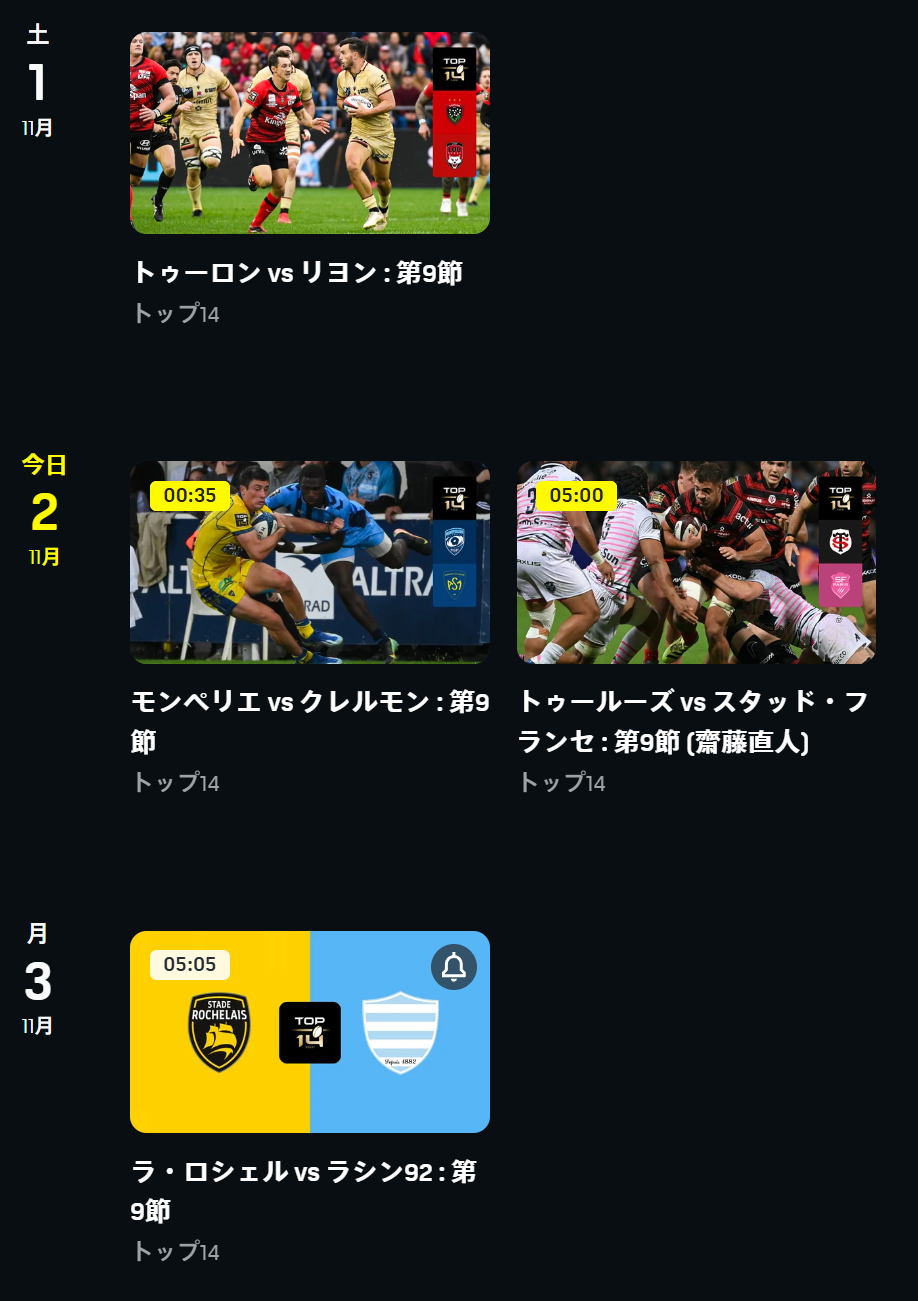This screenshot has width=918, height=1301.
Task: Set reminder bell for ラ・ロシェル vs ラシン92
Action: (x=454, y=967)
